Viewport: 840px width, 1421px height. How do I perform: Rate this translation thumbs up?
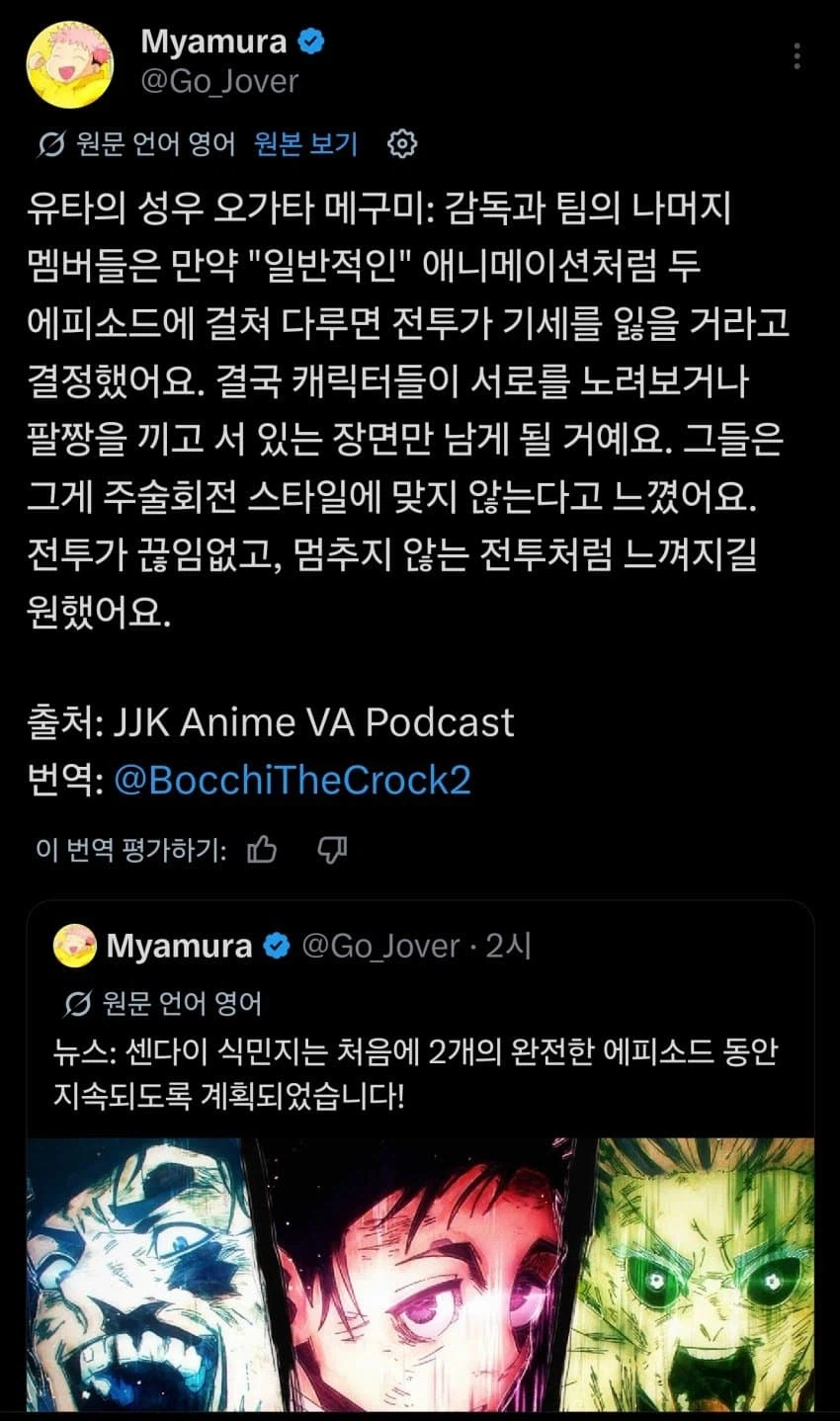click(262, 849)
